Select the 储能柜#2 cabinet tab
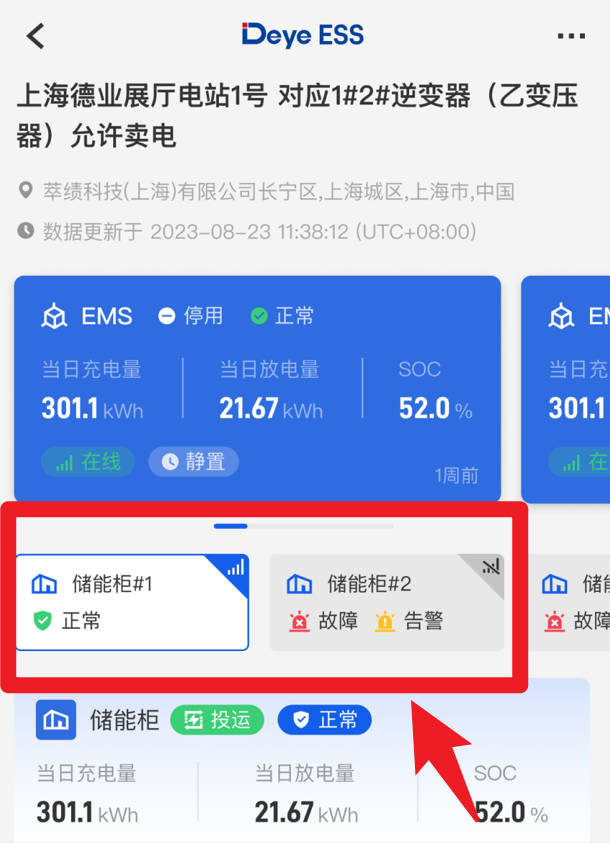This screenshot has height=843, width=610. [x=386, y=602]
